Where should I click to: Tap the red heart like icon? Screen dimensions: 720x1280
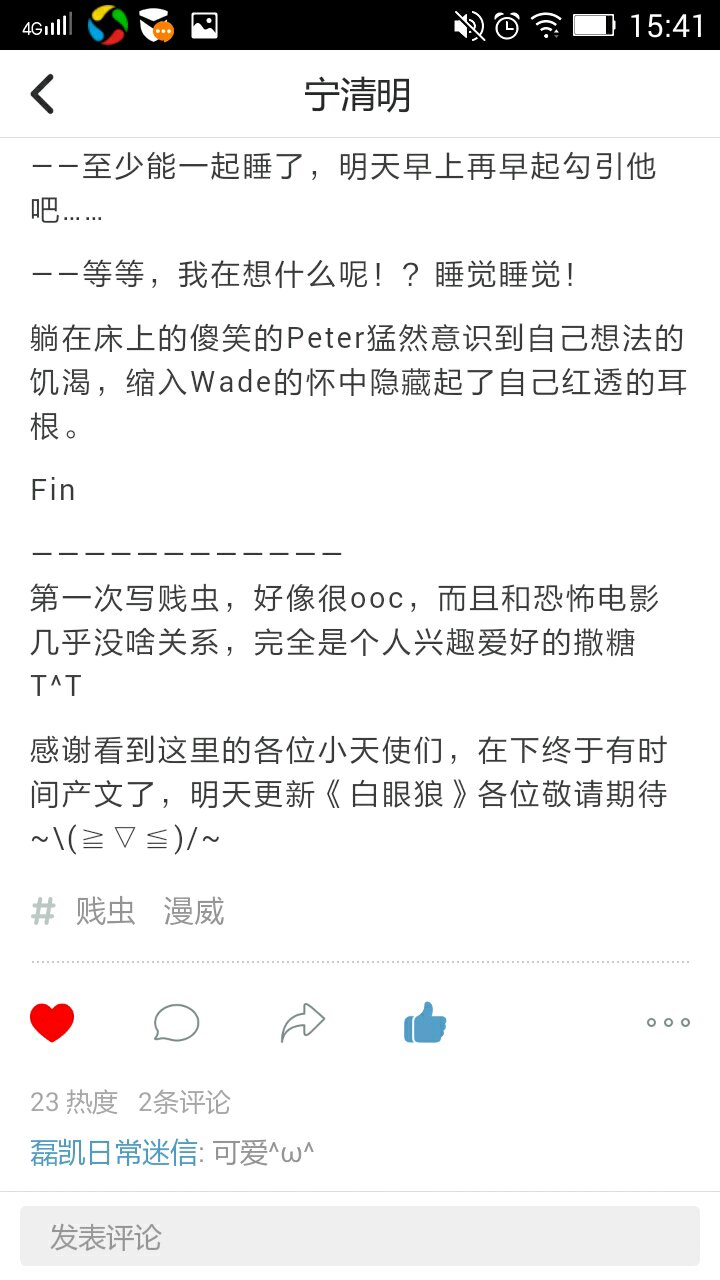(x=52, y=1022)
